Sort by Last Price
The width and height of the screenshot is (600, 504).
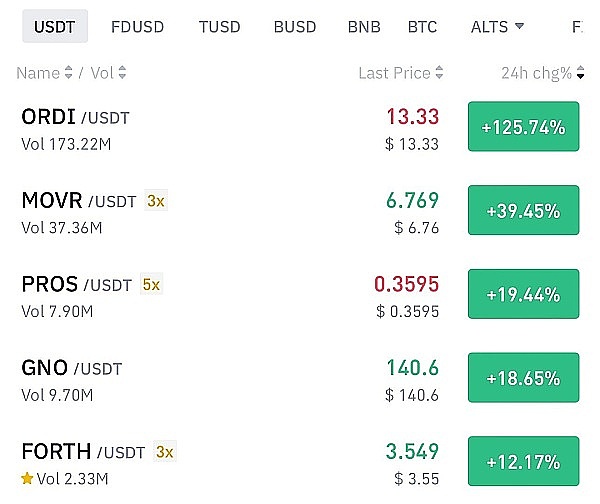(x=400, y=73)
